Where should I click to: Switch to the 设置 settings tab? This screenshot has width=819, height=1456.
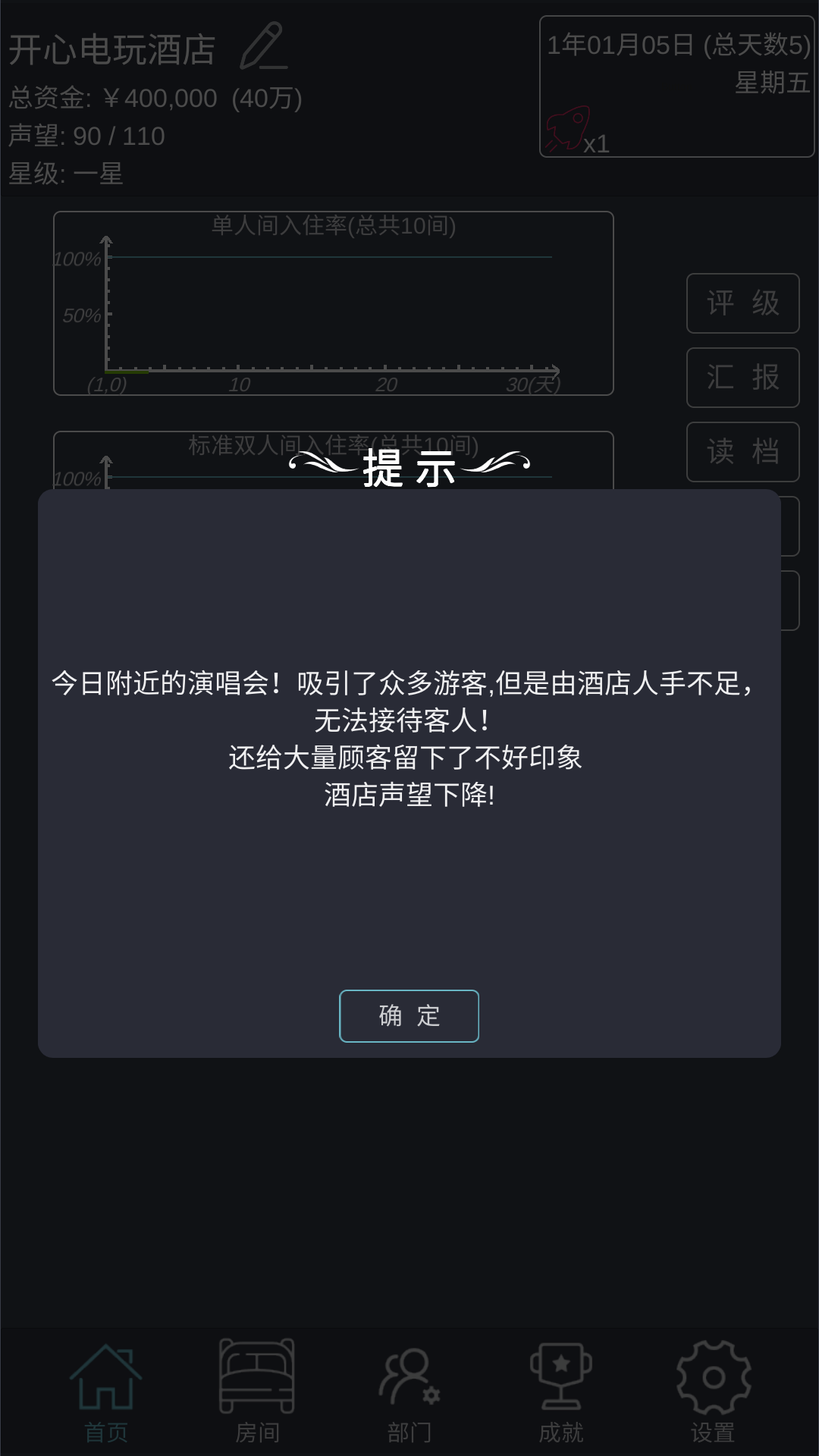713,1392
